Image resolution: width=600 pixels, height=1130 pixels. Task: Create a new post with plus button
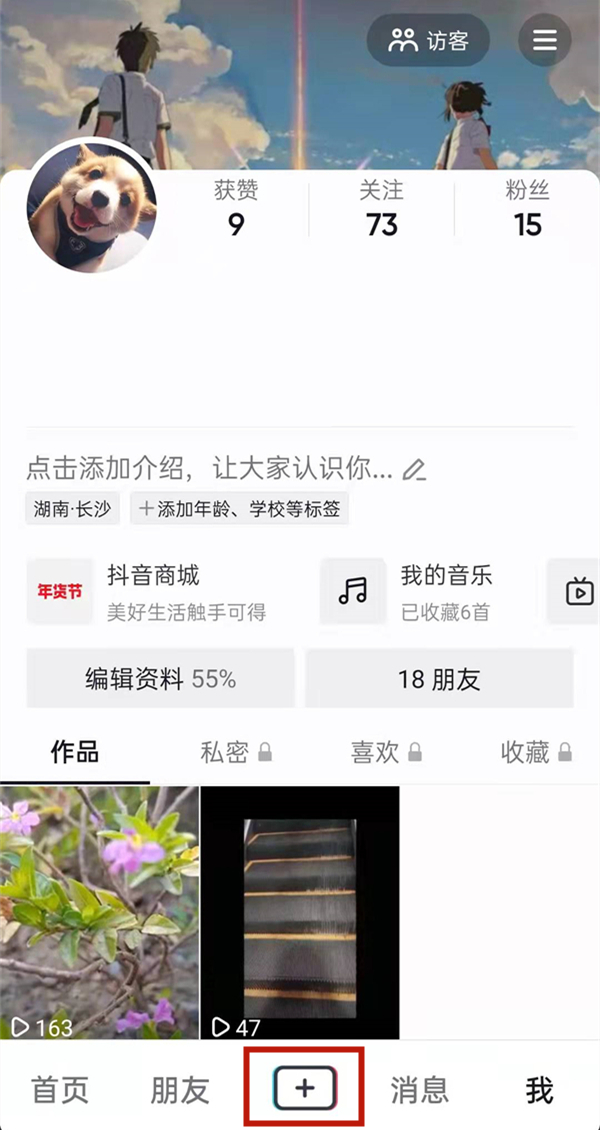305,1088
